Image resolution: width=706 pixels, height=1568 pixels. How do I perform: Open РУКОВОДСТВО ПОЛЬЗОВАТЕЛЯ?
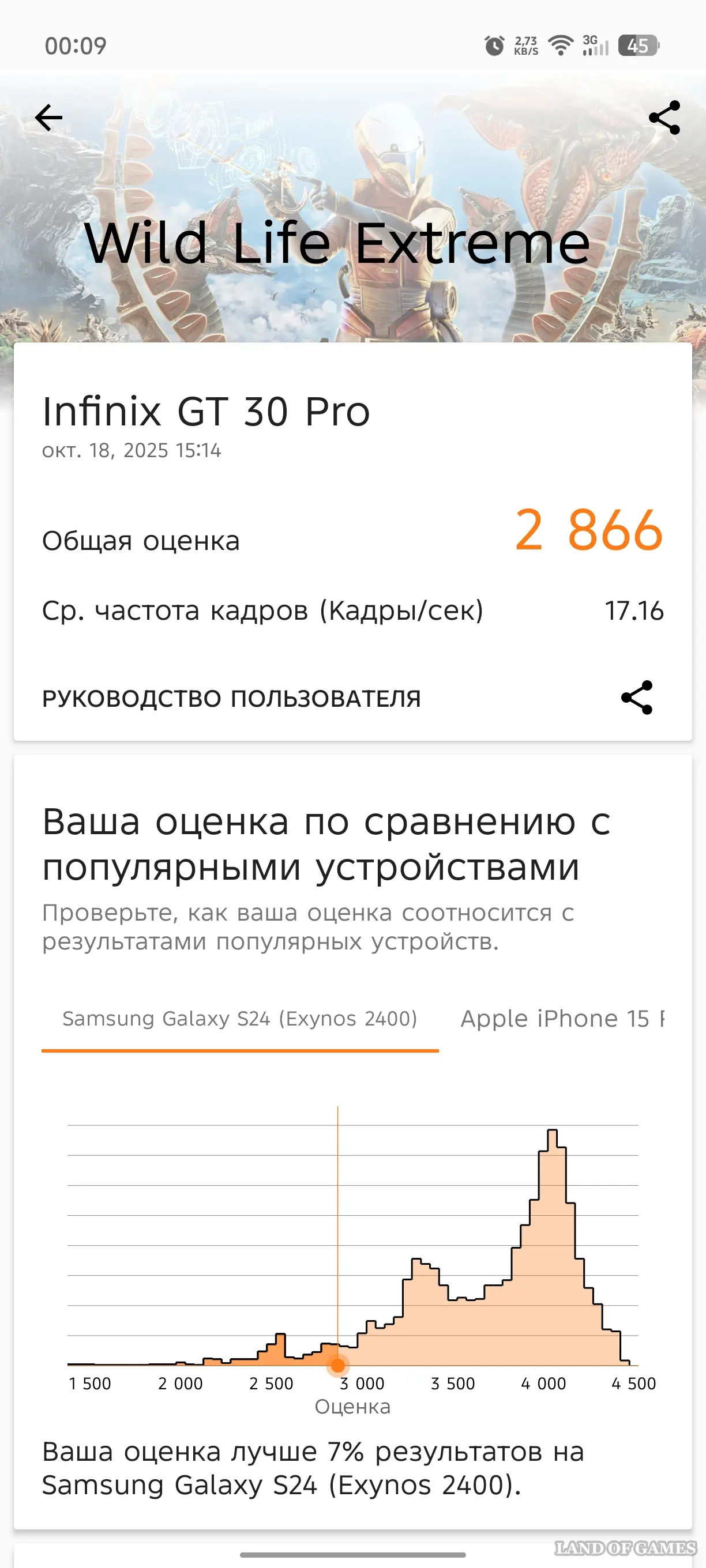coord(231,698)
